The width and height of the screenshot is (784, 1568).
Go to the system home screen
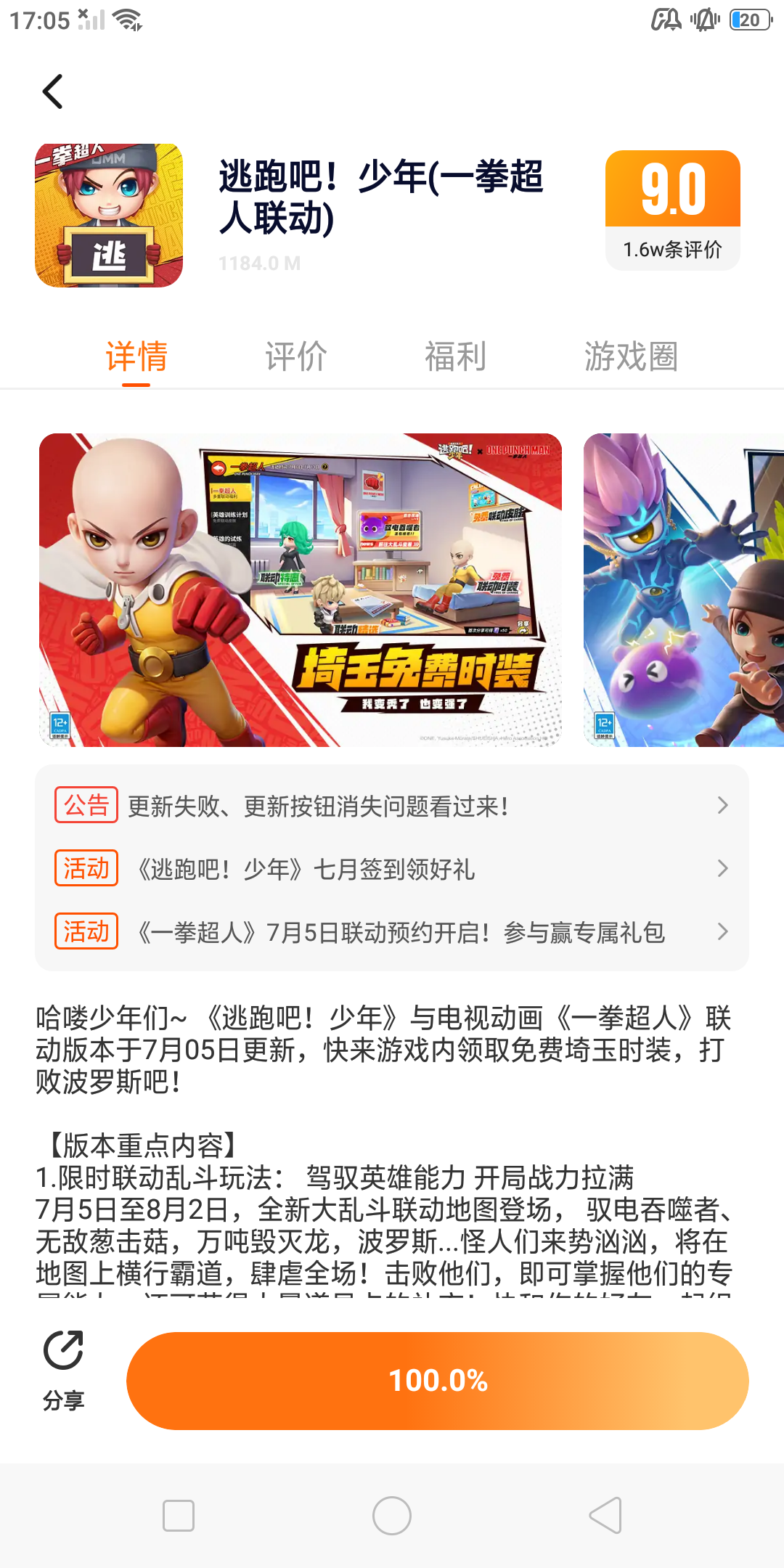(x=392, y=1515)
